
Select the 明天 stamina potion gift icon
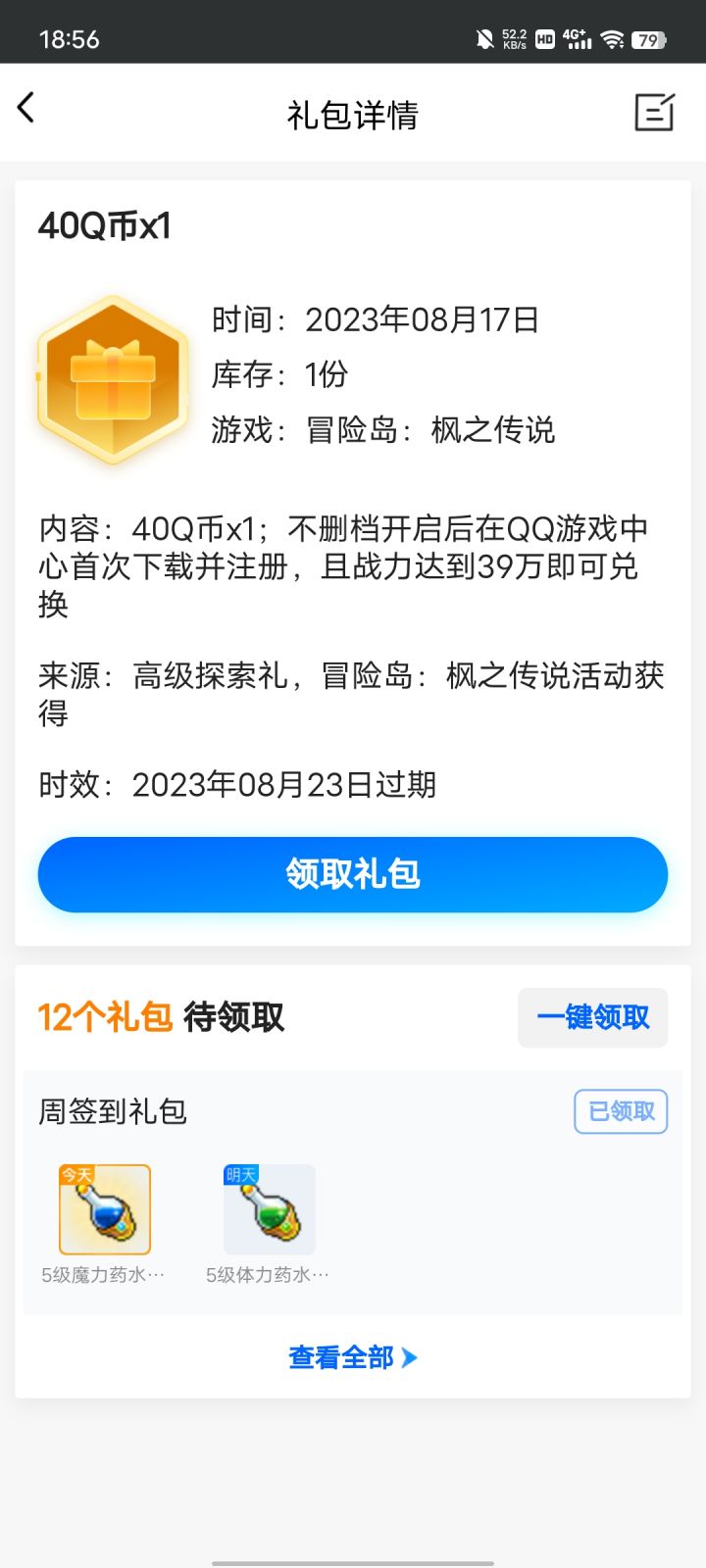(270, 1209)
